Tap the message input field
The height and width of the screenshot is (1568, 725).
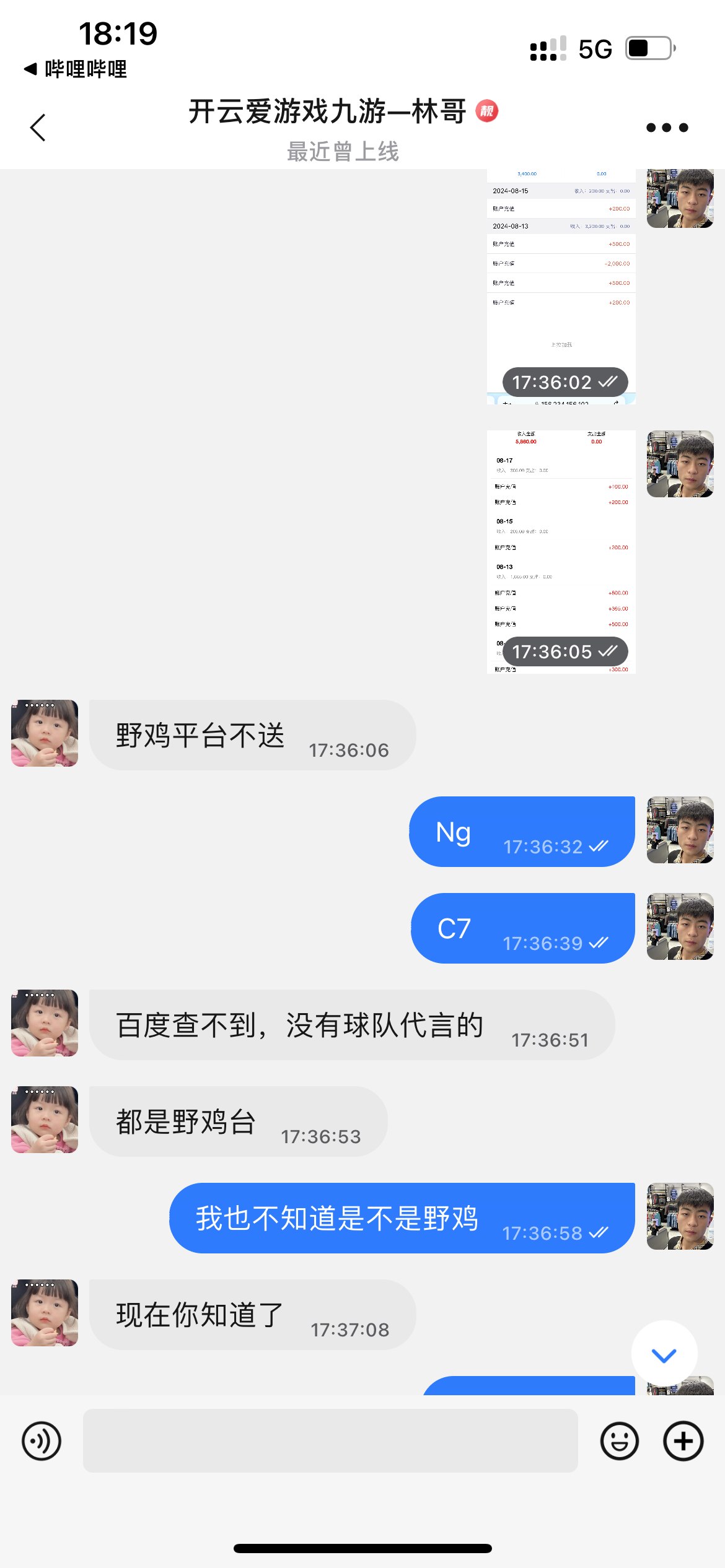tap(330, 1440)
